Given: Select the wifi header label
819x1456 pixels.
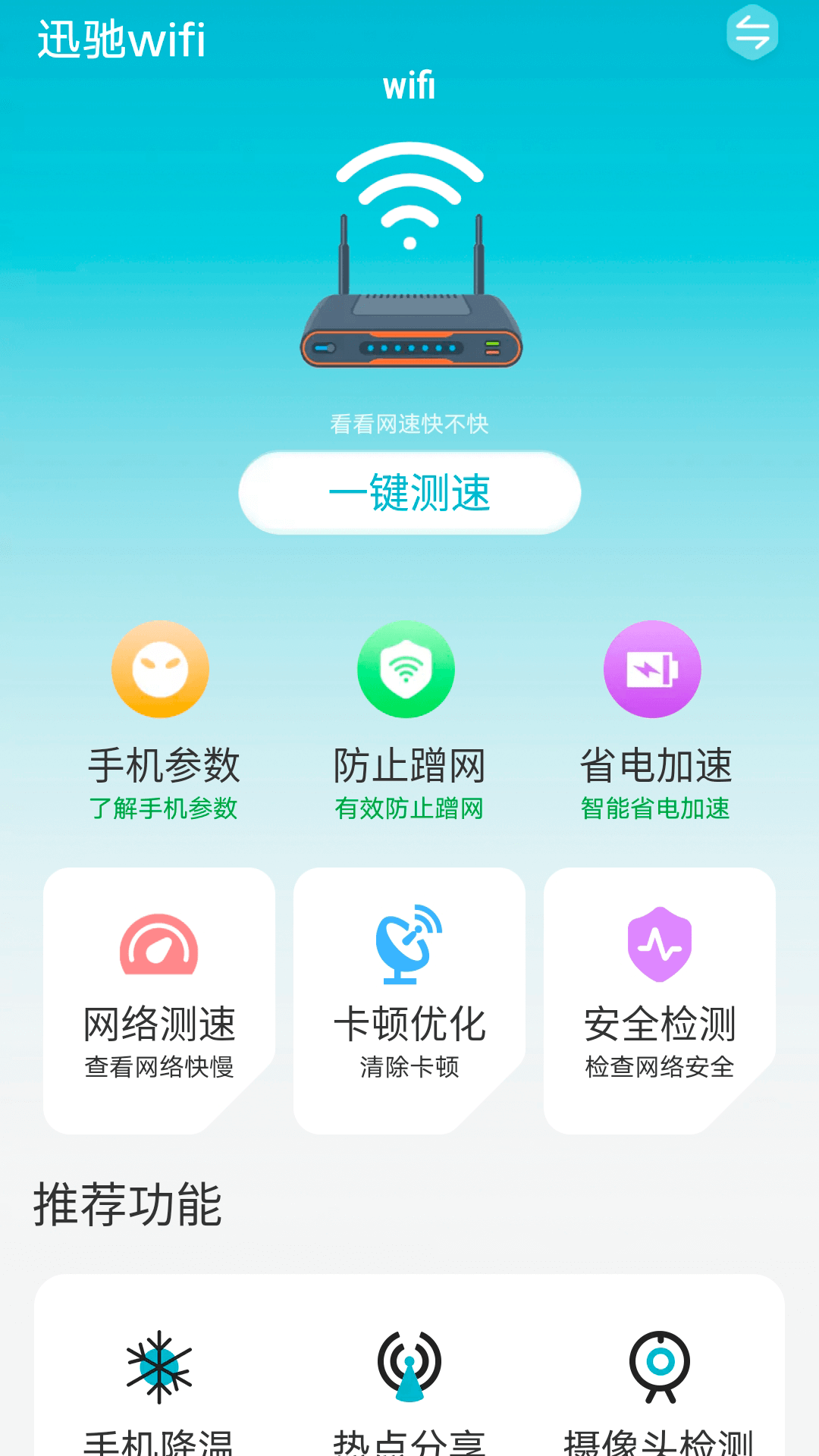Looking at the screenshot, I should click(x=409, y=87).
